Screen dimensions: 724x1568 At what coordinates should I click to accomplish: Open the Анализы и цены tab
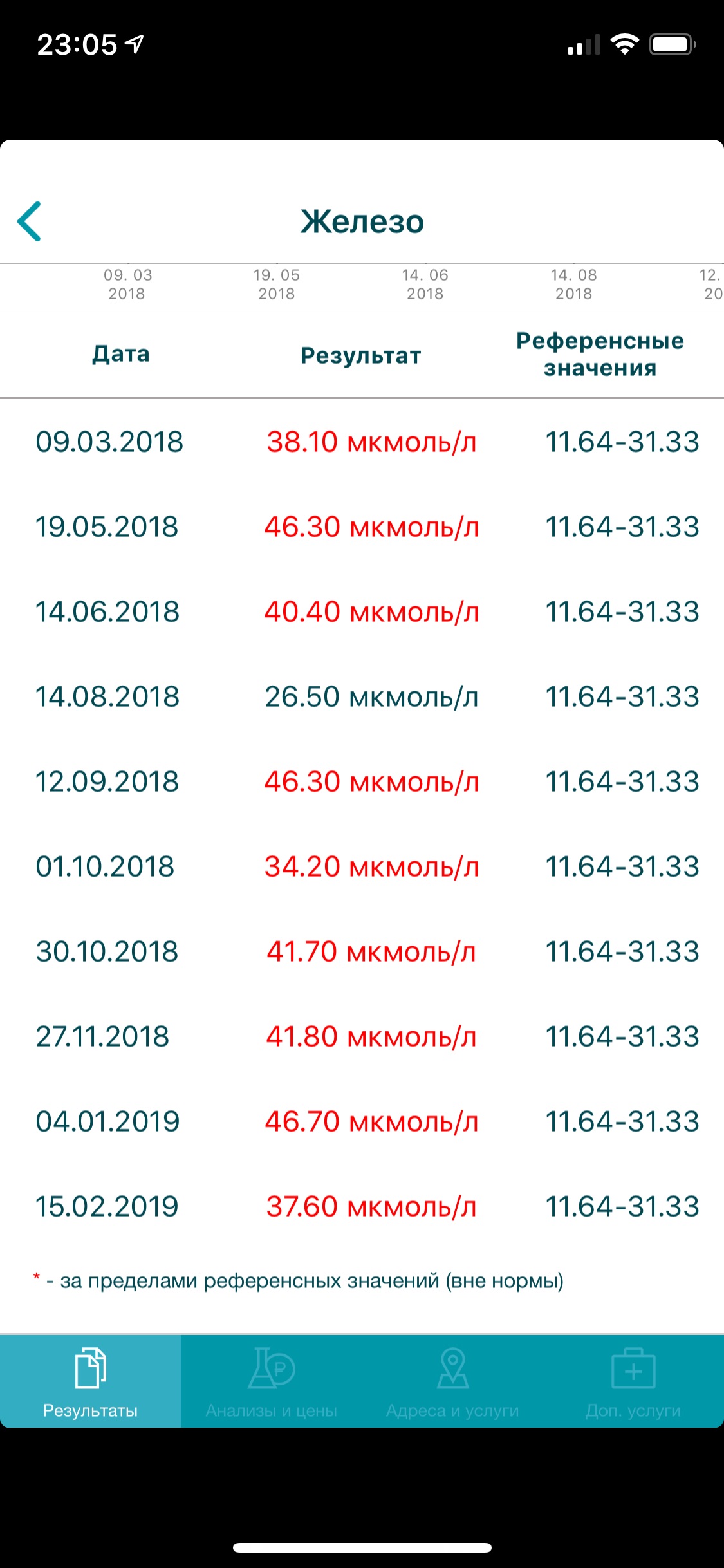(272, 1381)
